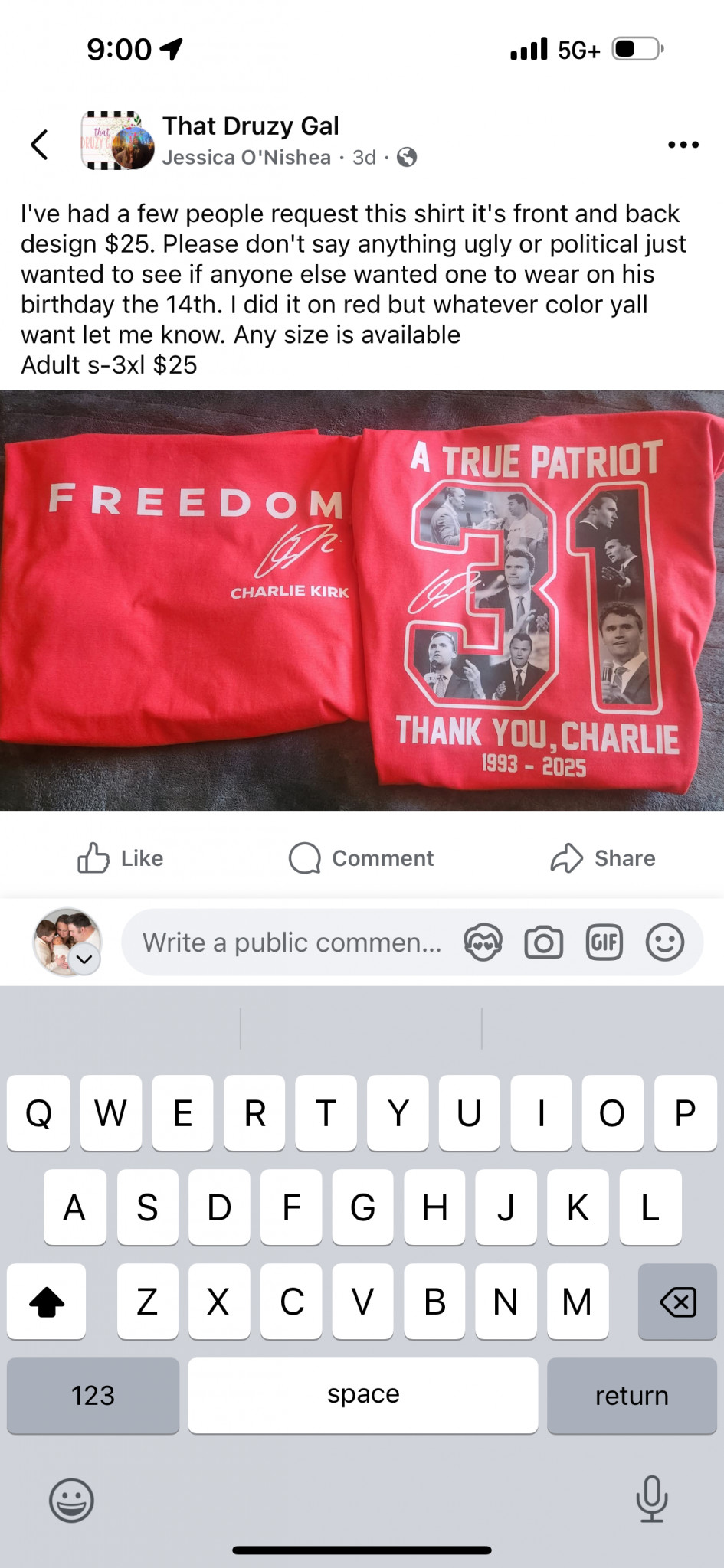Share this post
Screen dimensions: 724x1568
tap(603, 858)
